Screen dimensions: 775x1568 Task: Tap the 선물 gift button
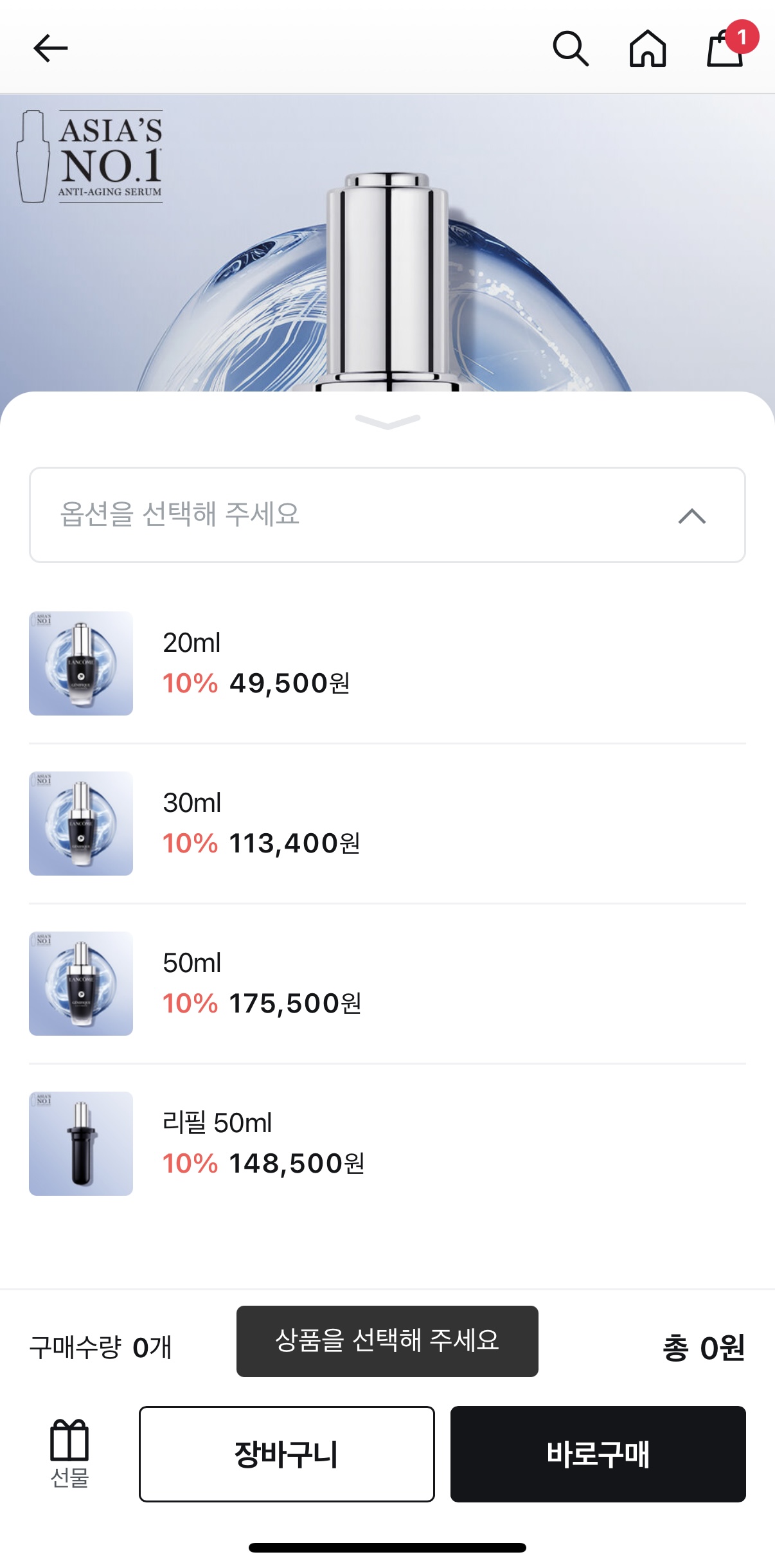tap(69, 1454)
